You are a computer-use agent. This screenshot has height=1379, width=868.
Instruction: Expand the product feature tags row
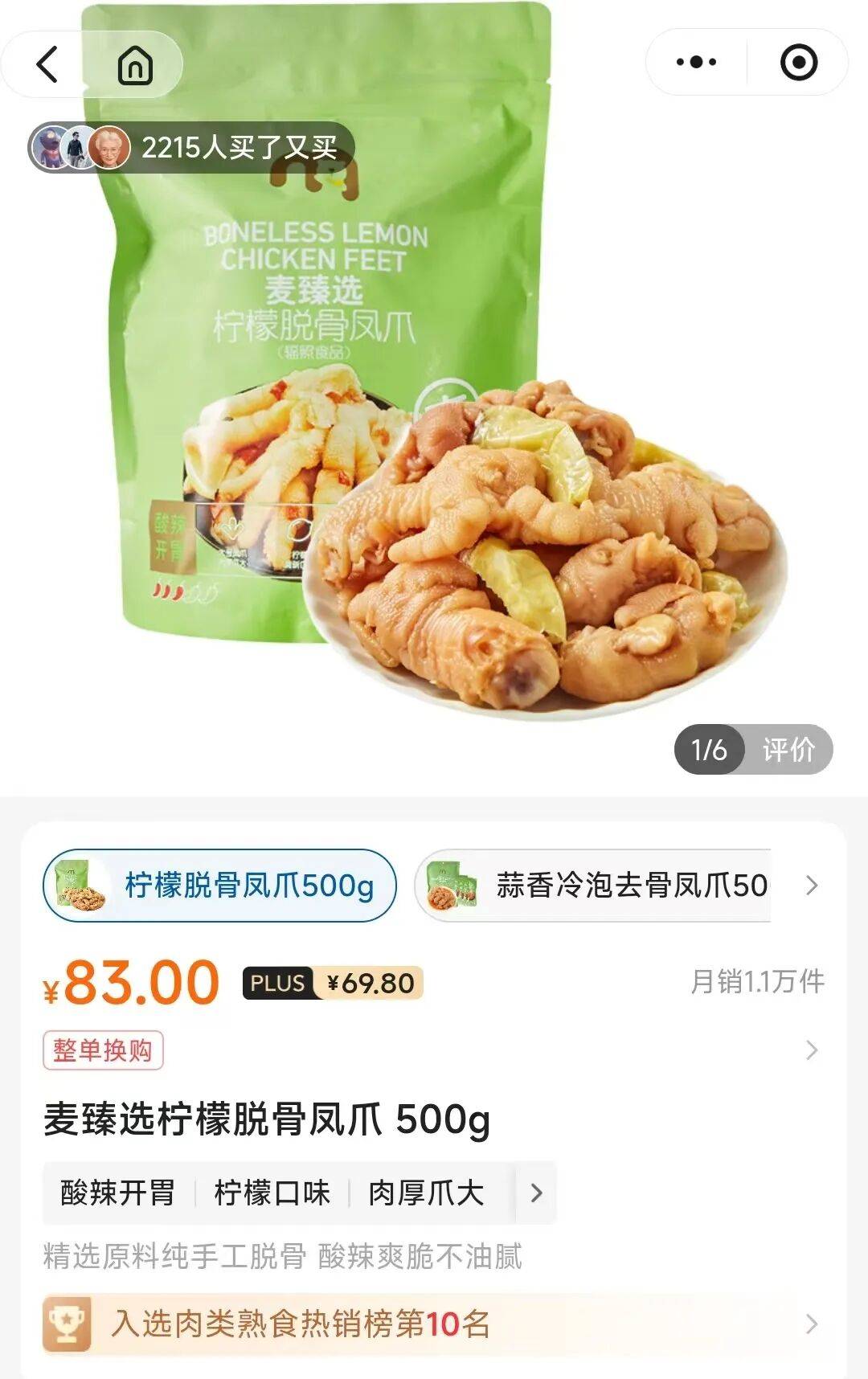pos(536,1193)
